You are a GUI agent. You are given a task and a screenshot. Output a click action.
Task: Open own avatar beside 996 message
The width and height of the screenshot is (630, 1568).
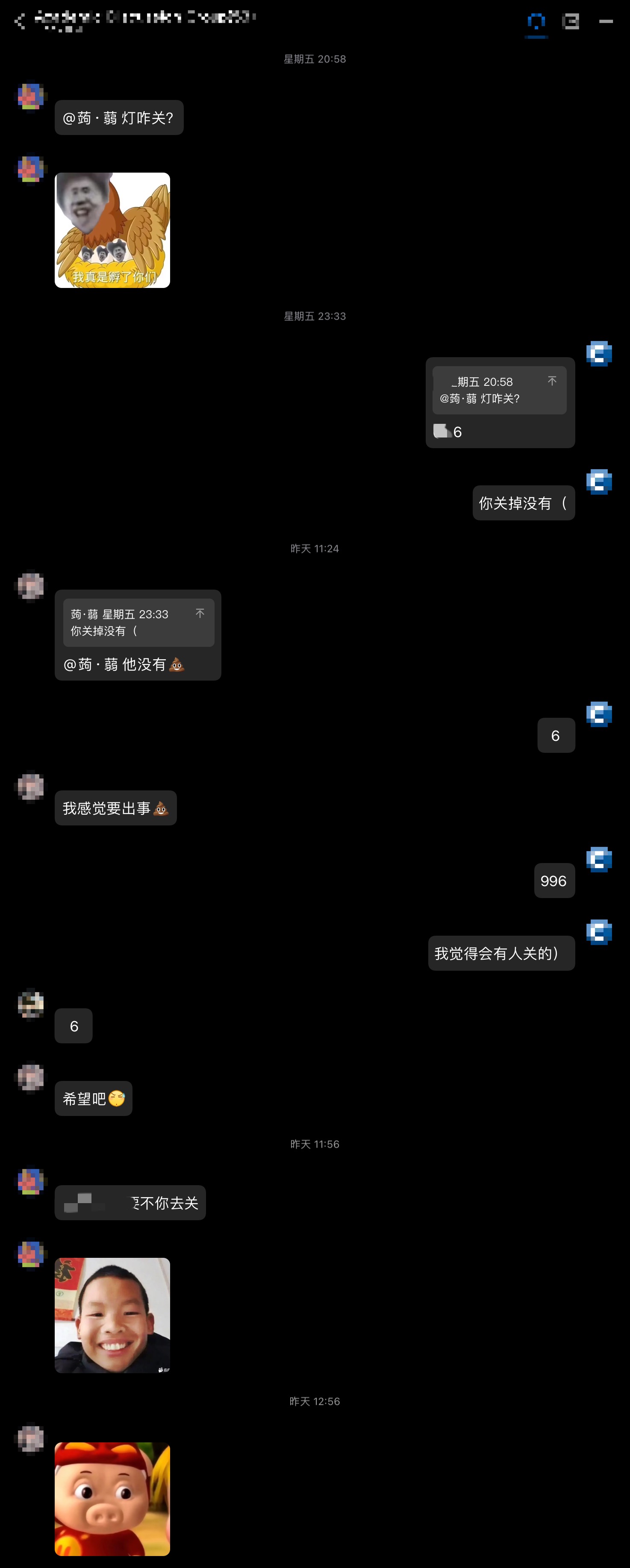(x=599, y=859)
